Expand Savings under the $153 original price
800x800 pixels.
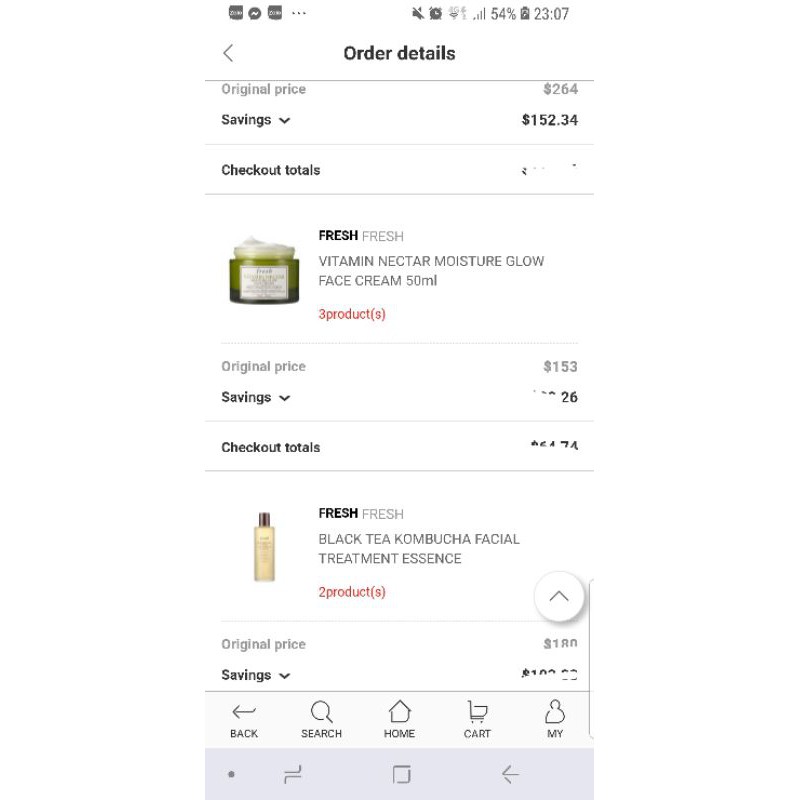(256, 397)
